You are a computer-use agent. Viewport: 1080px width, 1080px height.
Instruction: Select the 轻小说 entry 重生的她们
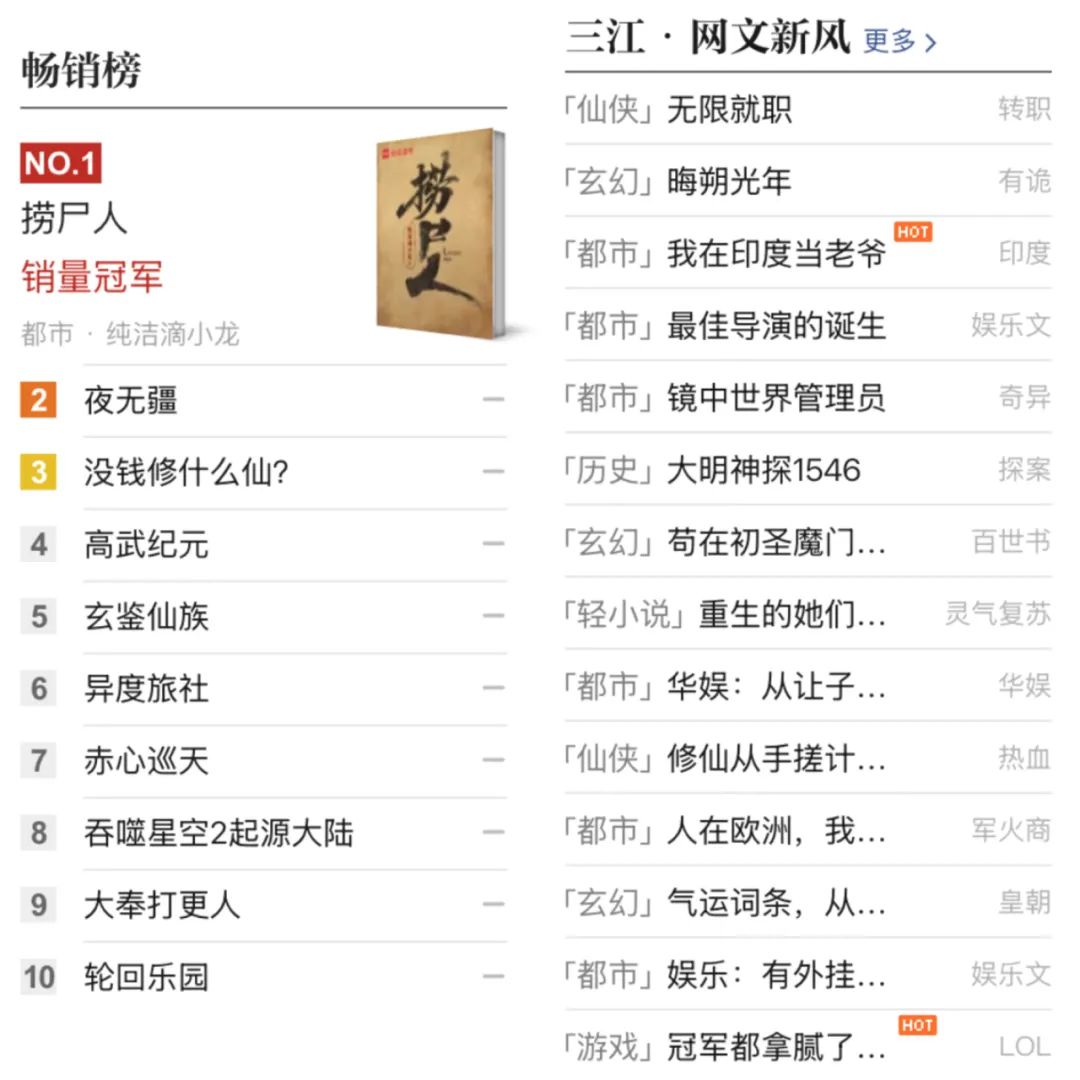792,614
